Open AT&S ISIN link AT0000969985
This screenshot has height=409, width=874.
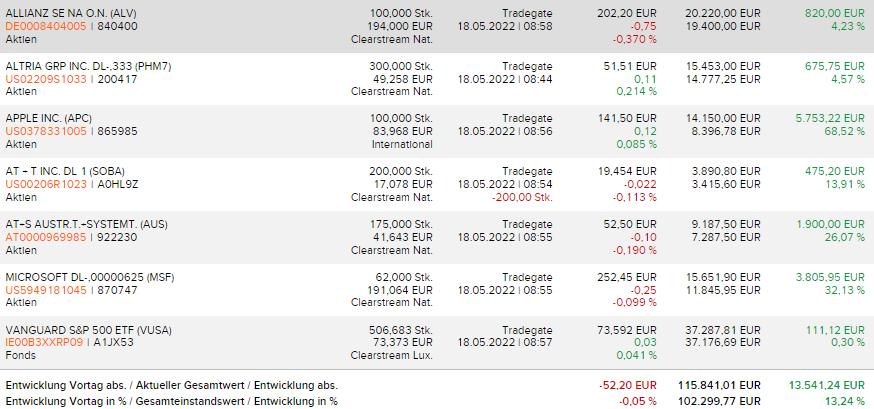(x=44, y=237)
